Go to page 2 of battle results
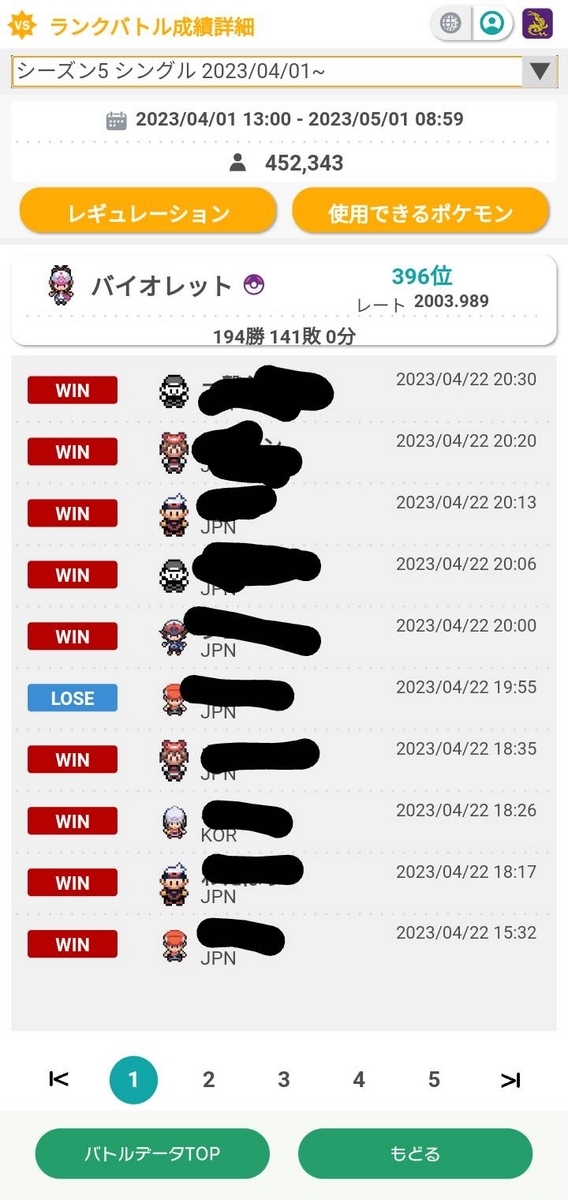 (208, 1079)
